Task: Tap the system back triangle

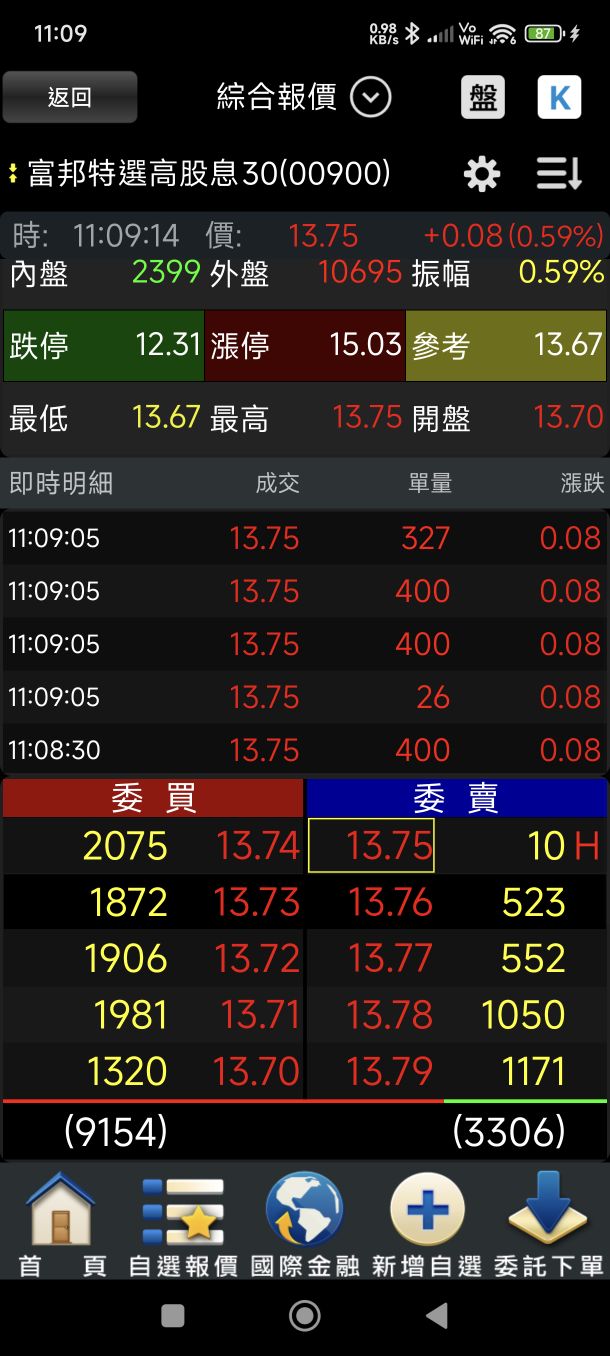Action: [437, 1315]
